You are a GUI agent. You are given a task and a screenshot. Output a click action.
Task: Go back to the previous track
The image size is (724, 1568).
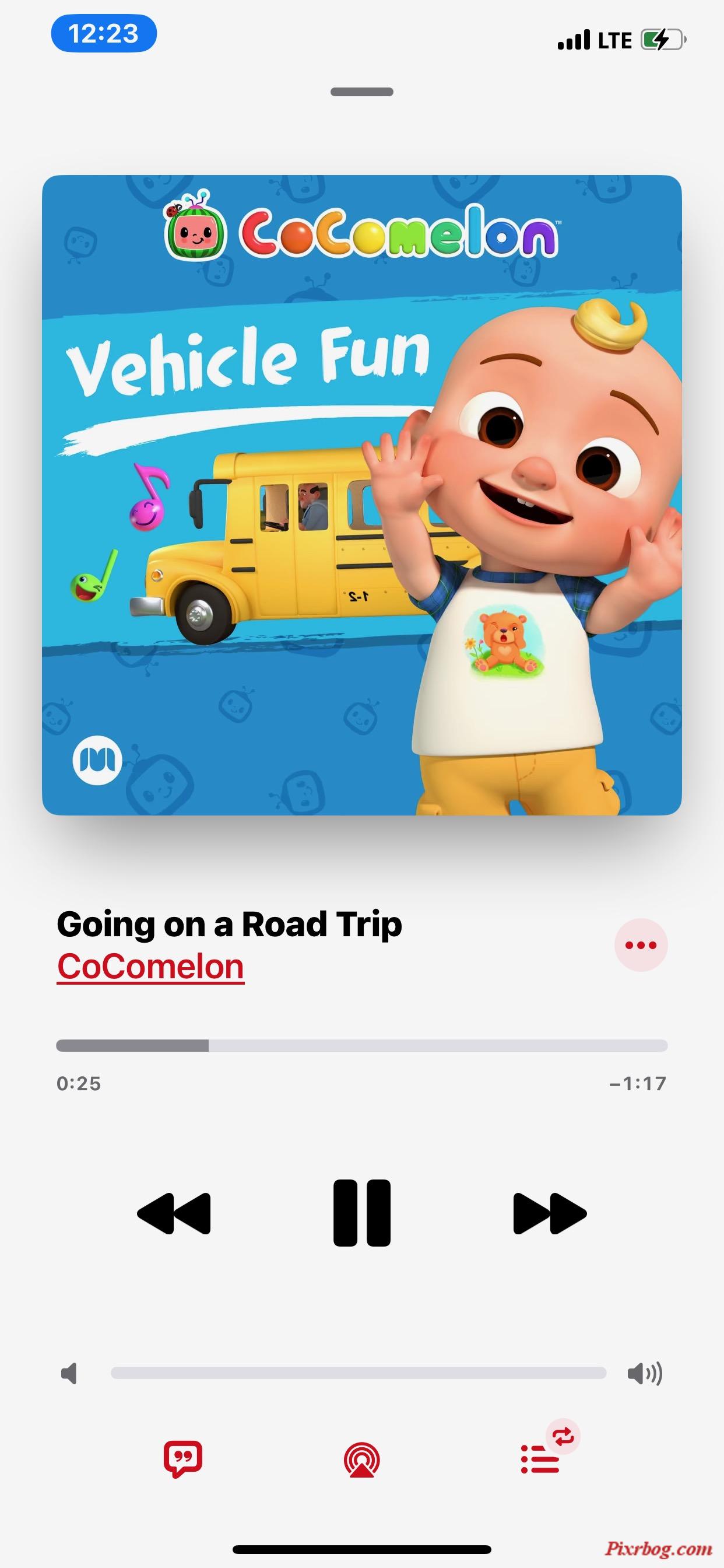coord(174,1213)
